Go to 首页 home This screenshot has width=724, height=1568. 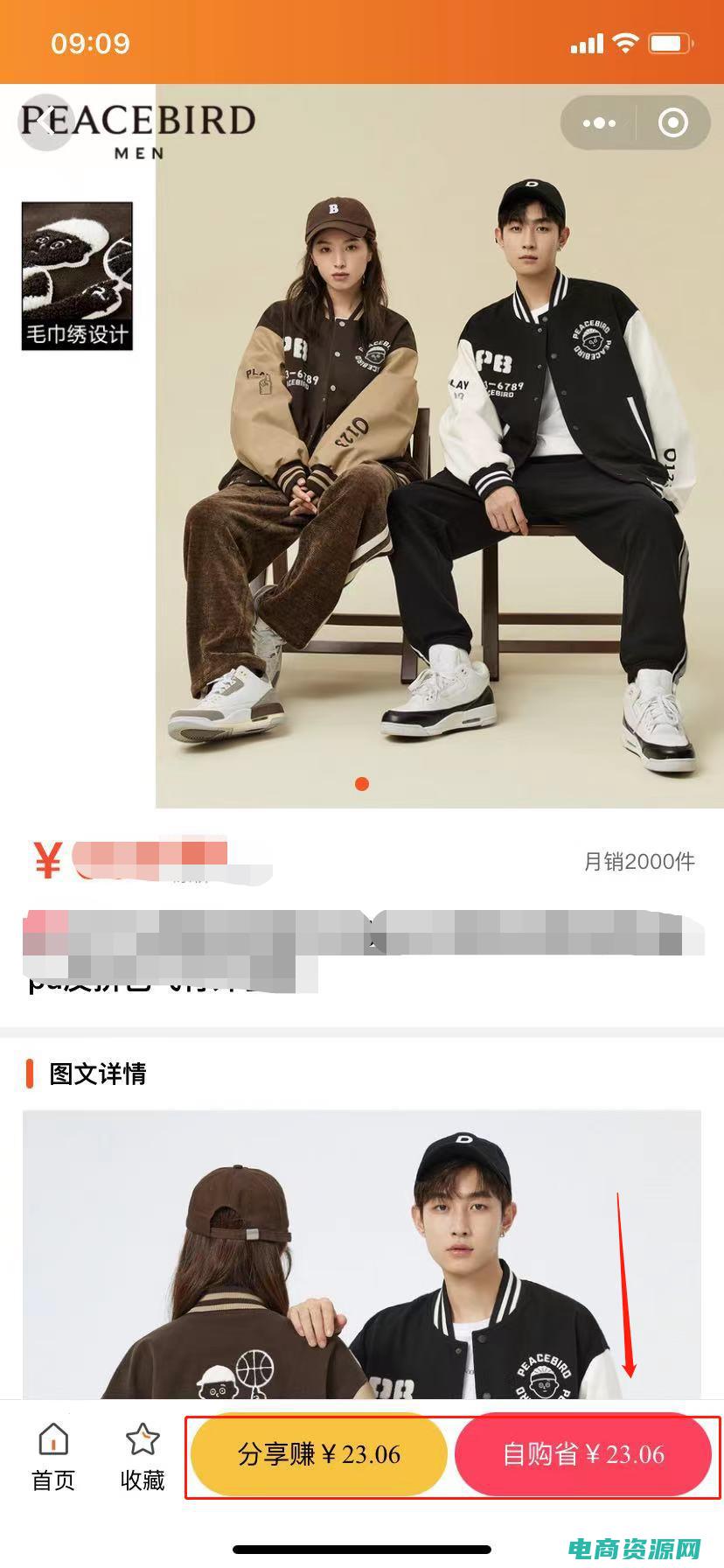click(x=53, y=1456)
